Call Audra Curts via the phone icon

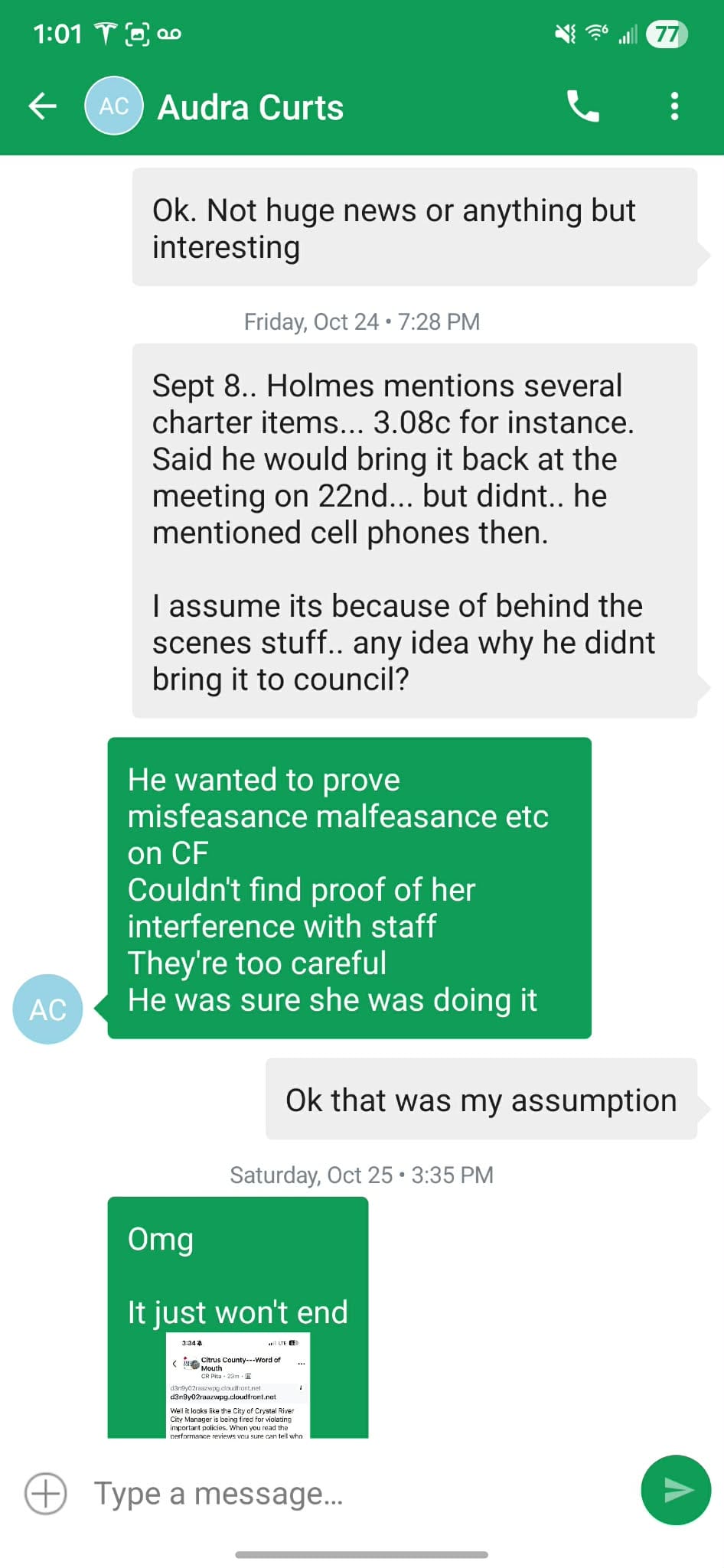(x=583, y=106)
